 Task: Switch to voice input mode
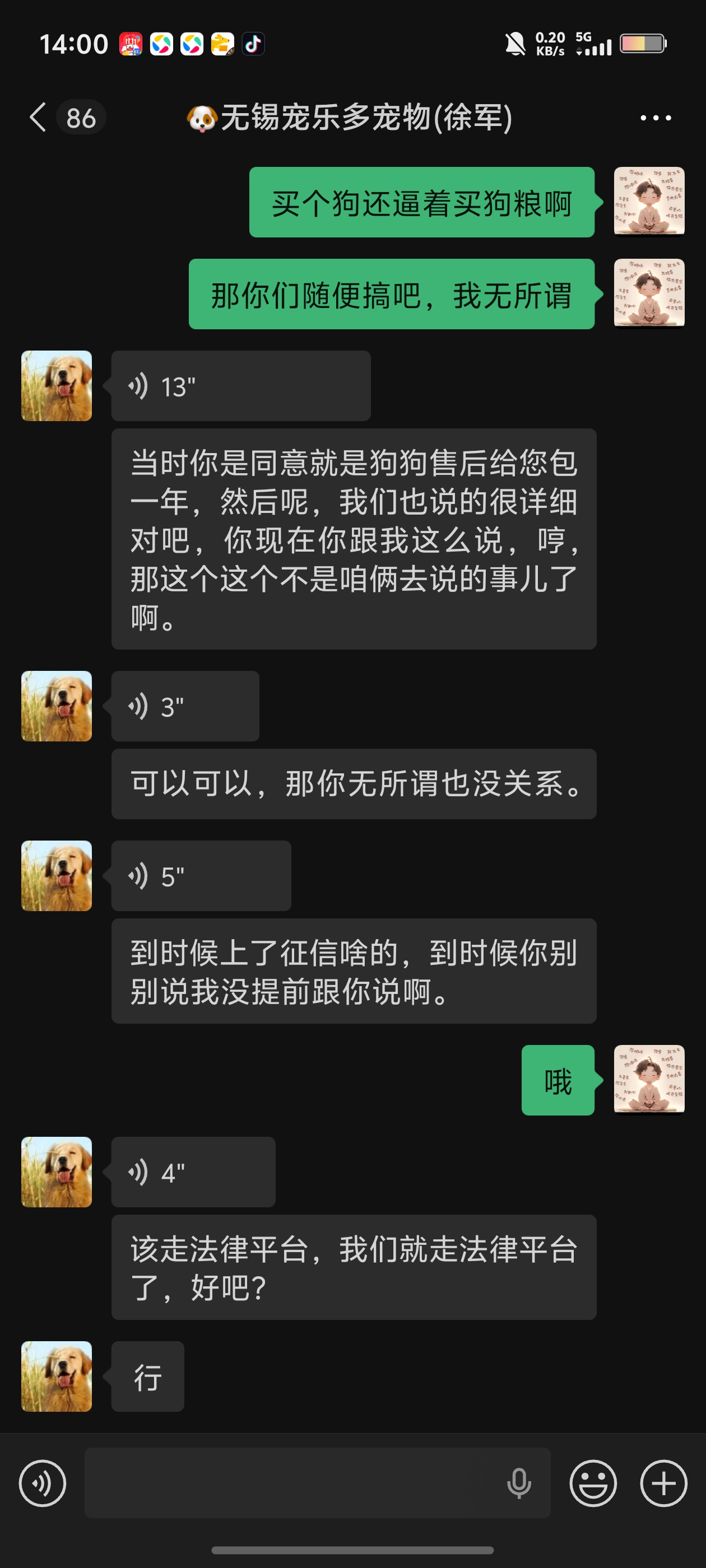pos(43,1483)
